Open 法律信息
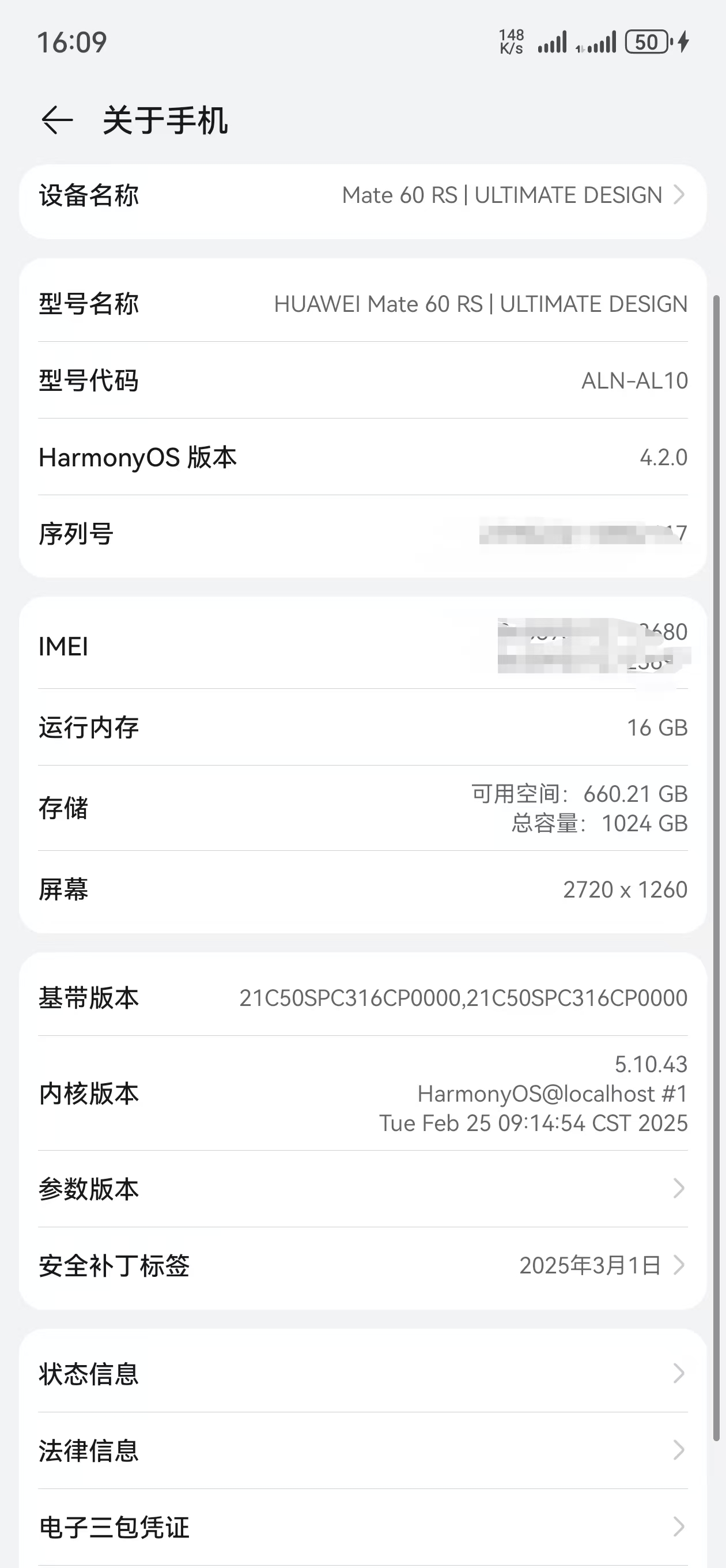Image resolution: width=726 pixels, height=1568 pixels. [362, 1450]
